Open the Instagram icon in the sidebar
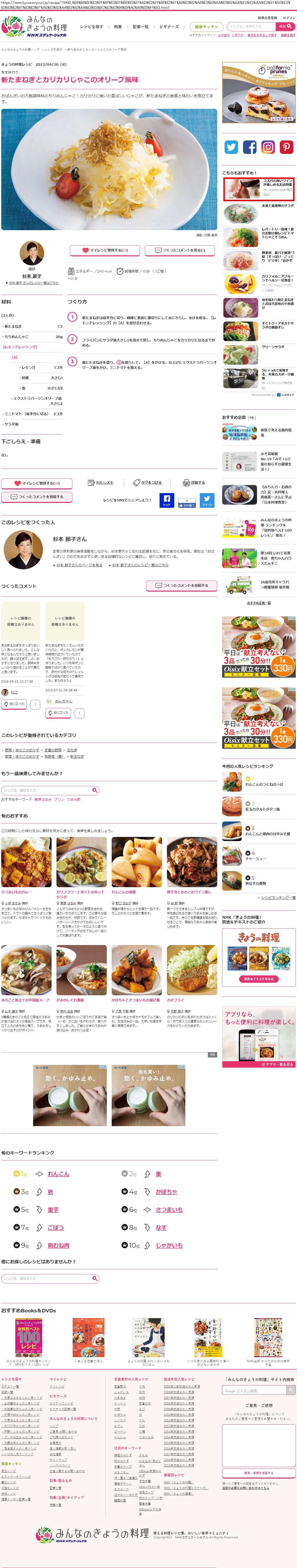This screenshot has height=1568, width=297. pos(268,147)
